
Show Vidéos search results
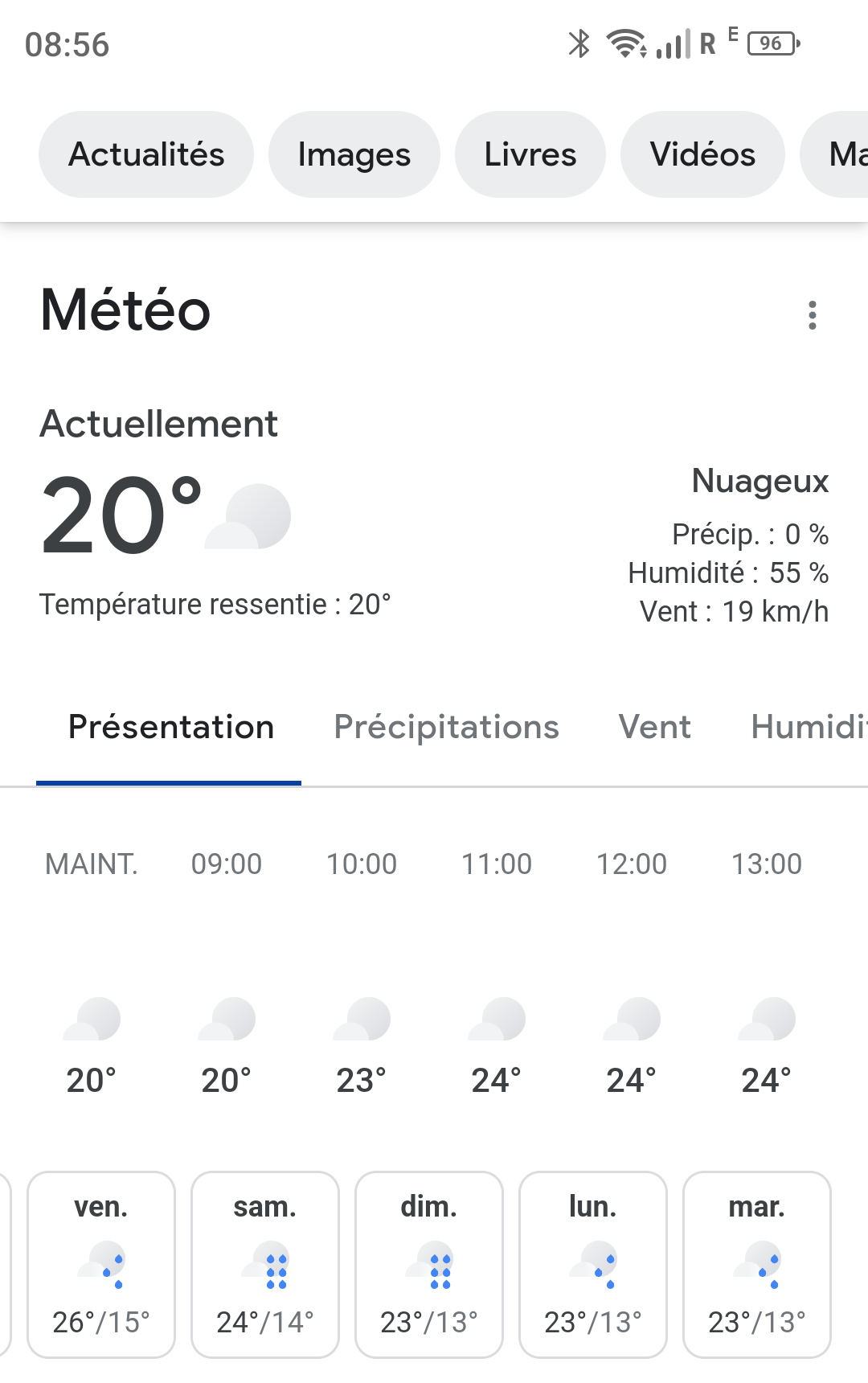[702, 154]
